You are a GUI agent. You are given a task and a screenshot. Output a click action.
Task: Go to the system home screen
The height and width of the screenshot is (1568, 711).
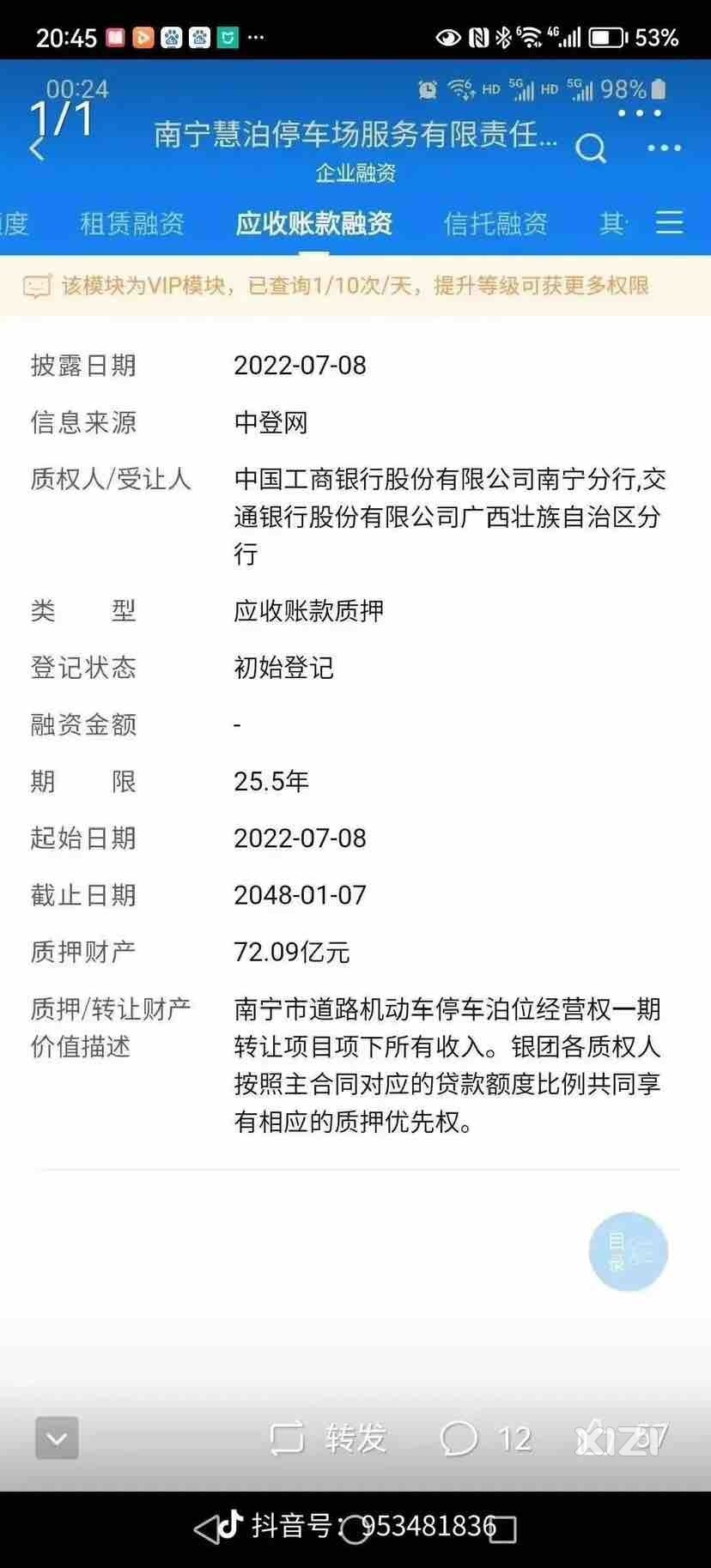(355, 1529)
